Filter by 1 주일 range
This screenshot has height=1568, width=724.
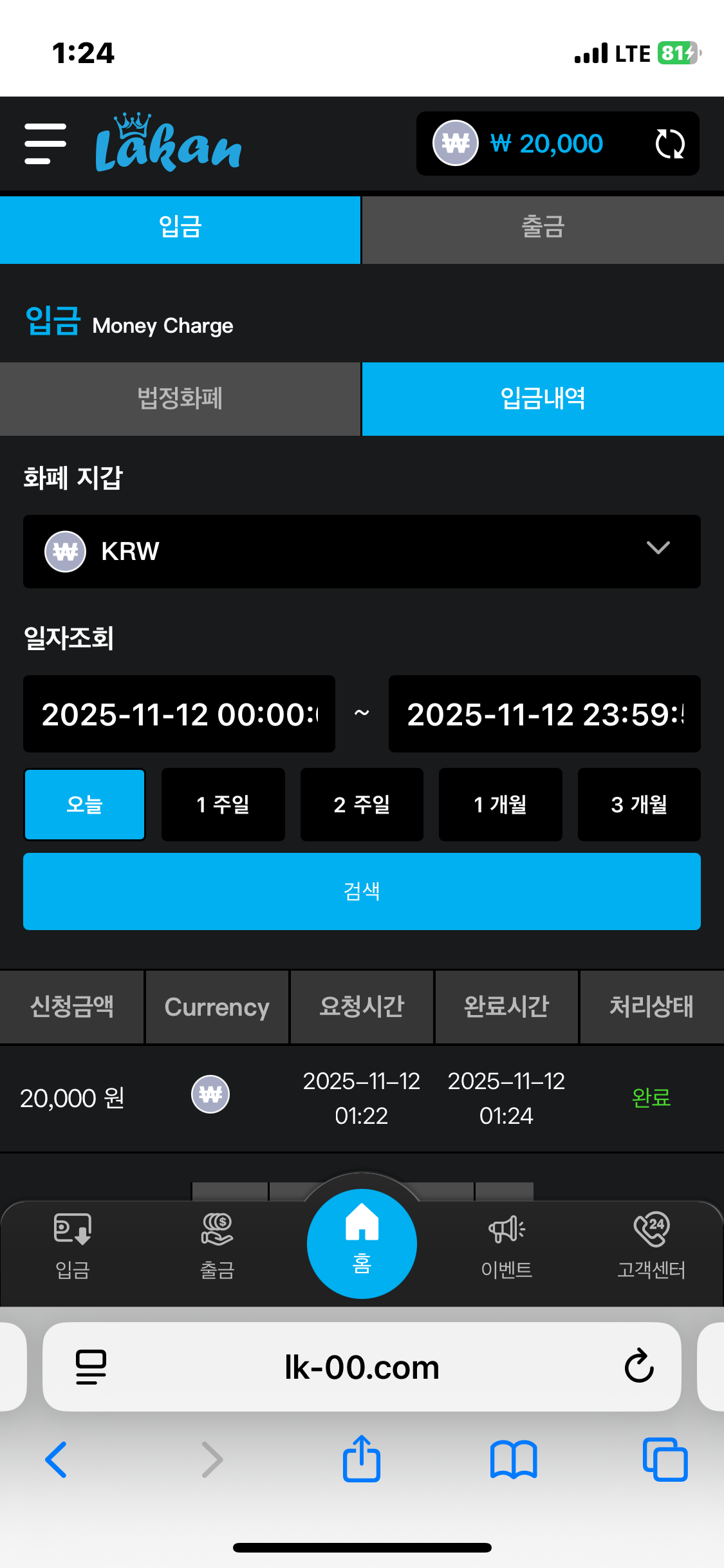(223, 805)
